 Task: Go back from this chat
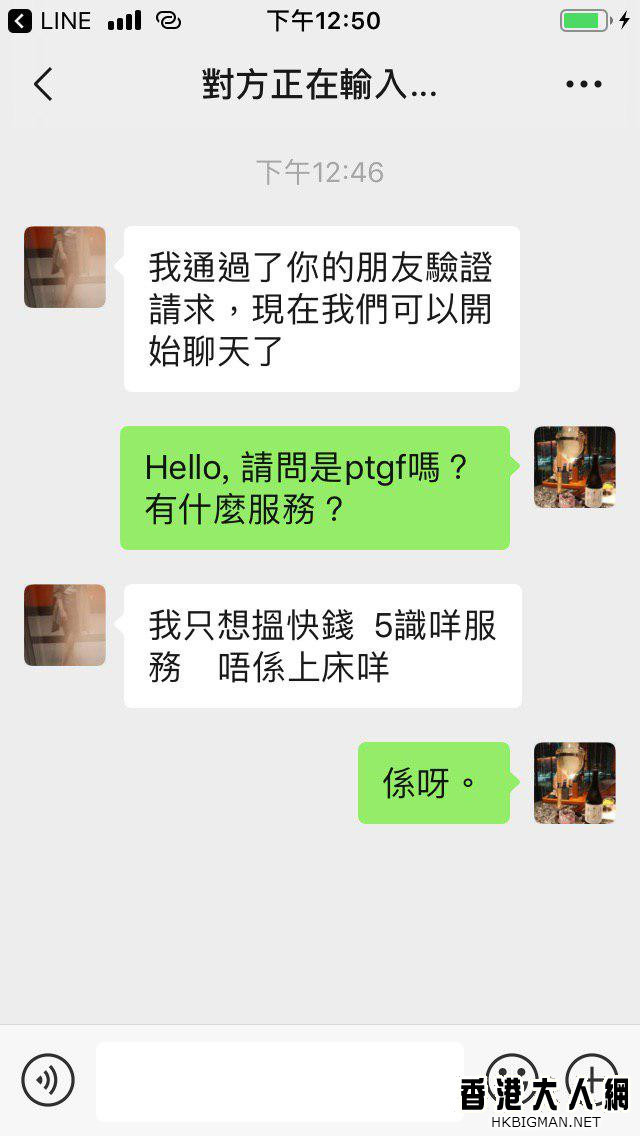pos(43,85)
